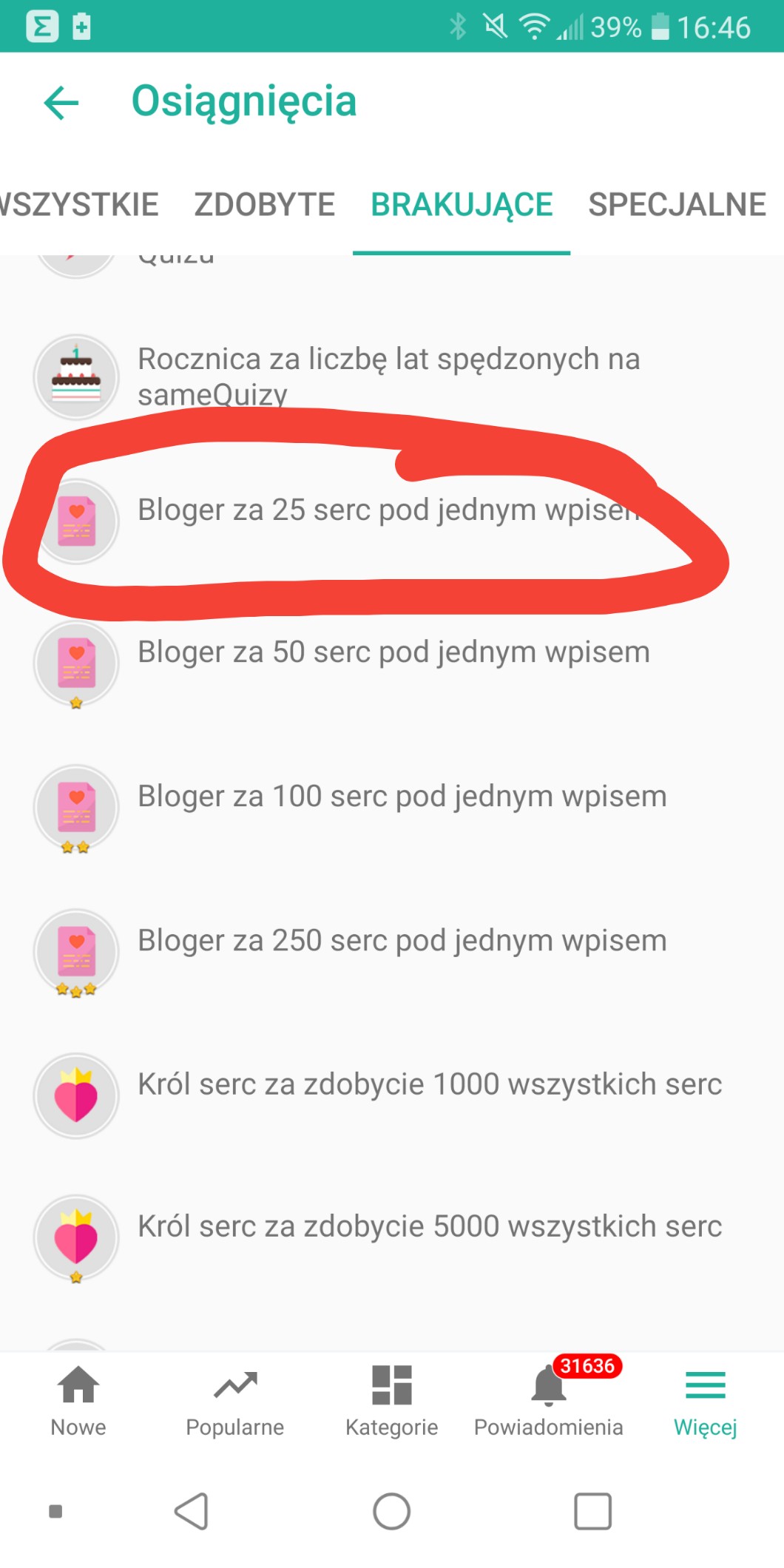Open Powiadomienia notifications tab

(549, 1399)
